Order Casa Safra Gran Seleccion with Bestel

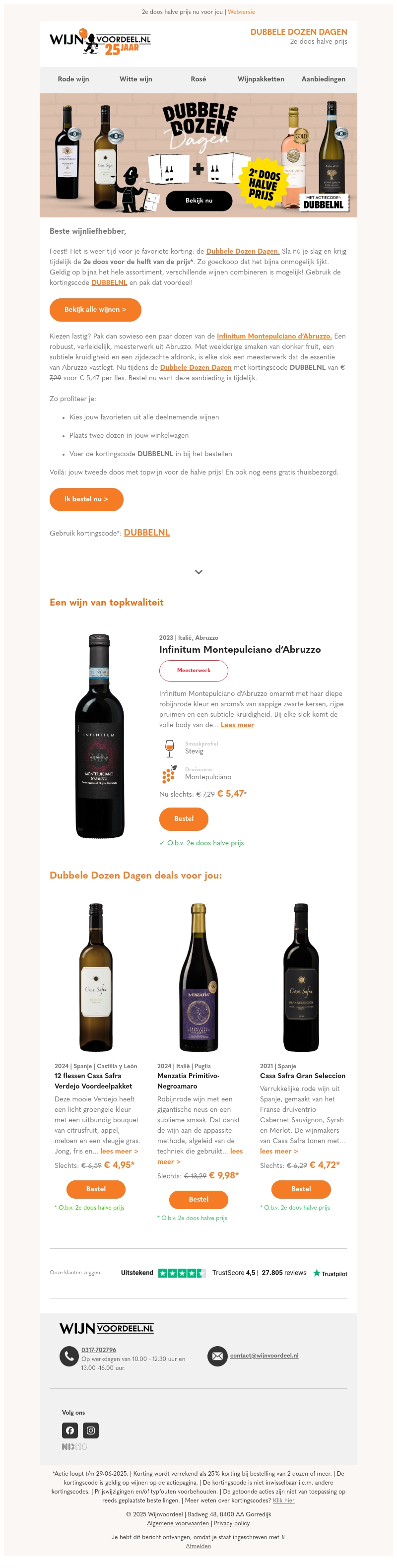(301, 1189)
